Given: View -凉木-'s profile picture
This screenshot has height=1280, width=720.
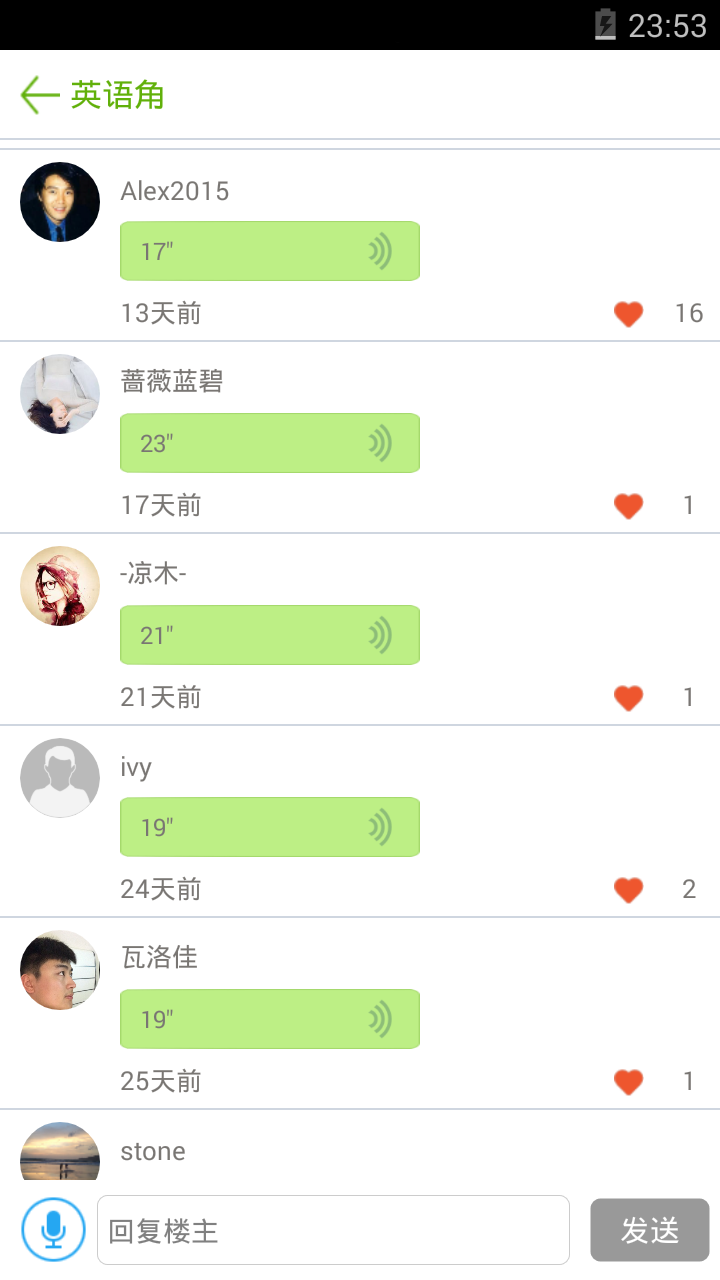Looking at the screenshot, I should [x=60, y=586].
